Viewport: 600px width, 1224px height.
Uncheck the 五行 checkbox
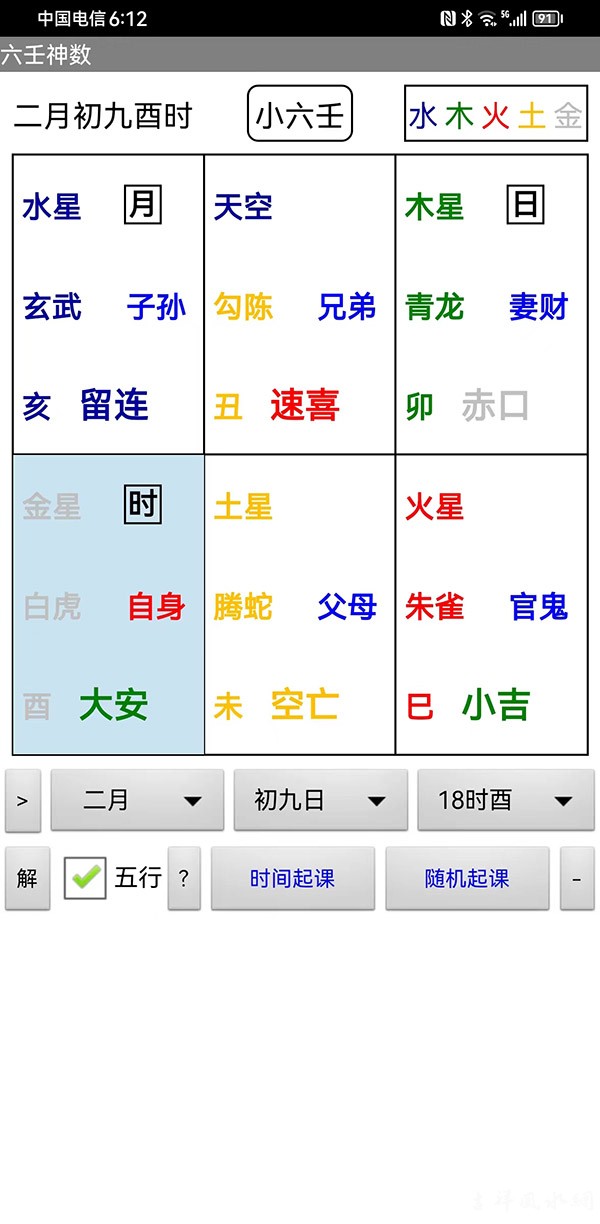point(85,878)
